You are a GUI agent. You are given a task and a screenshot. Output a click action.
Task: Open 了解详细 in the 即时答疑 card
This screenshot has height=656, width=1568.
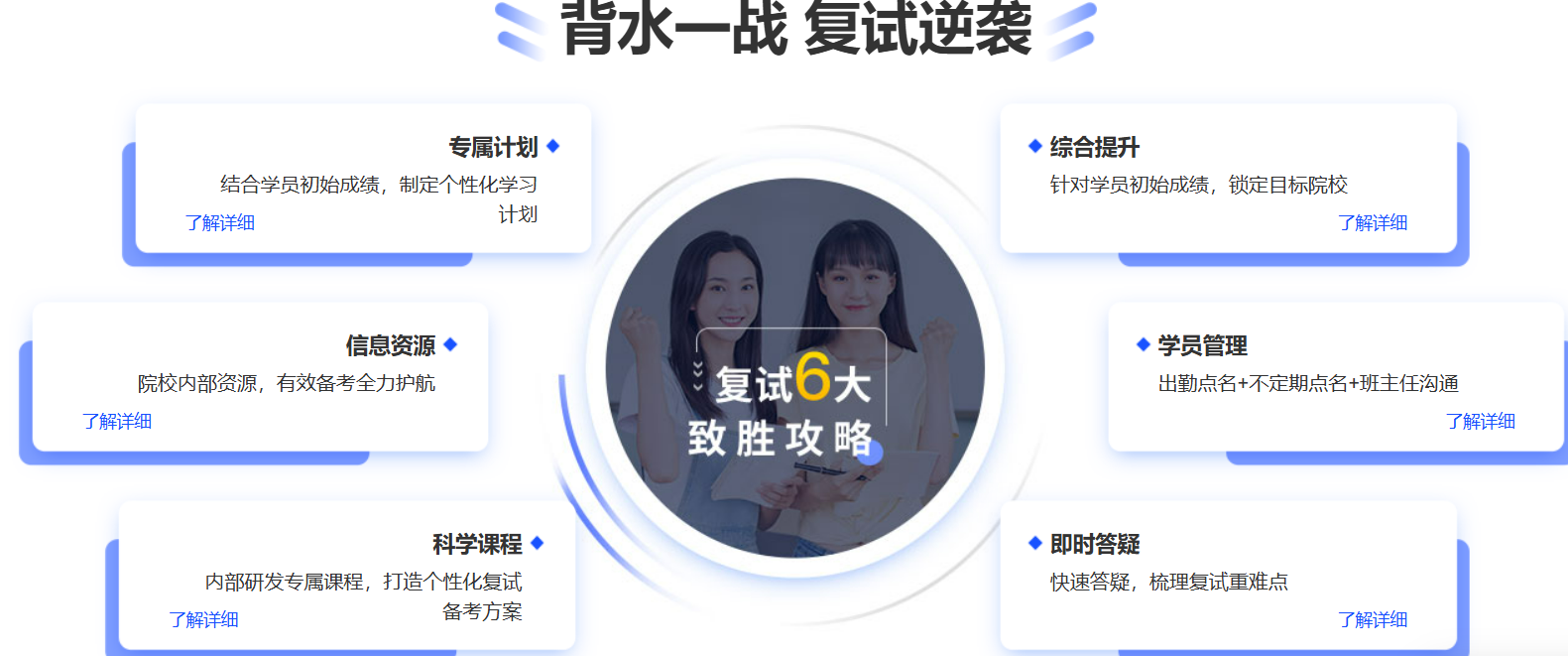(x=1372, y=620)
